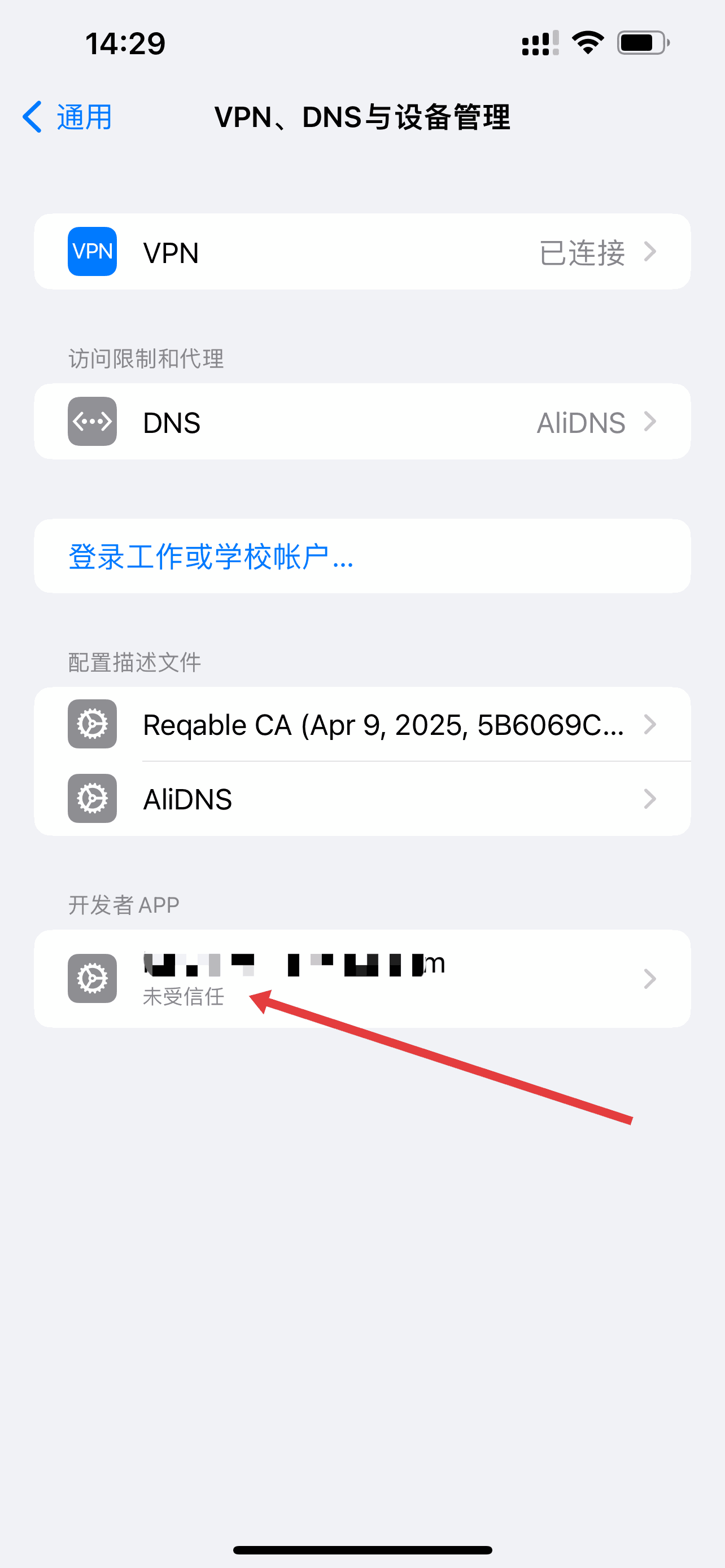Tap 登录工作或学校帐户 link
The height and width of the screenshot is (1568, 725).
[x=211, y=556]
